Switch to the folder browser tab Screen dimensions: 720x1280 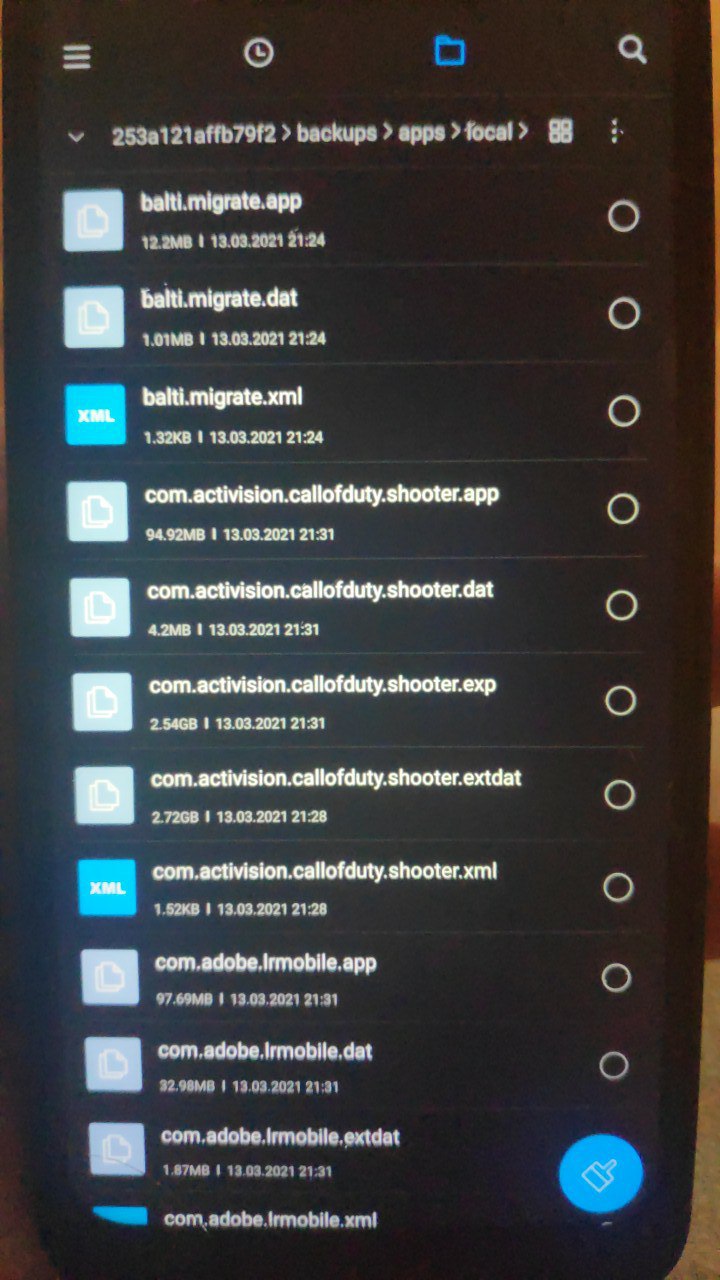(449, 51)
